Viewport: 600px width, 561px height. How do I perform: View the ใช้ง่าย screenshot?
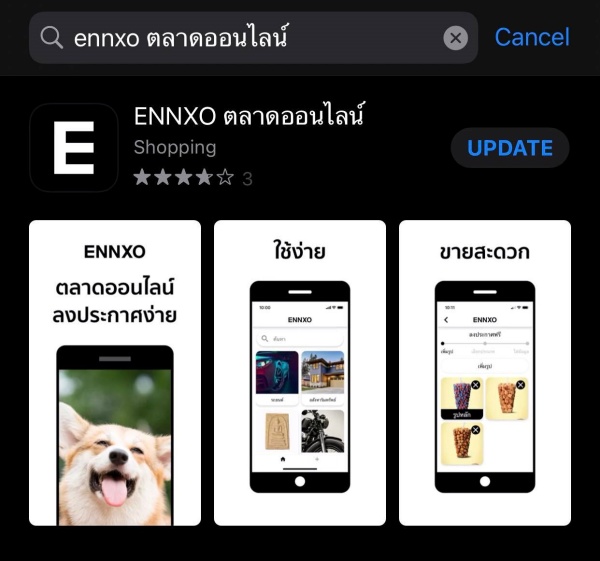click(x=299, y=372)
